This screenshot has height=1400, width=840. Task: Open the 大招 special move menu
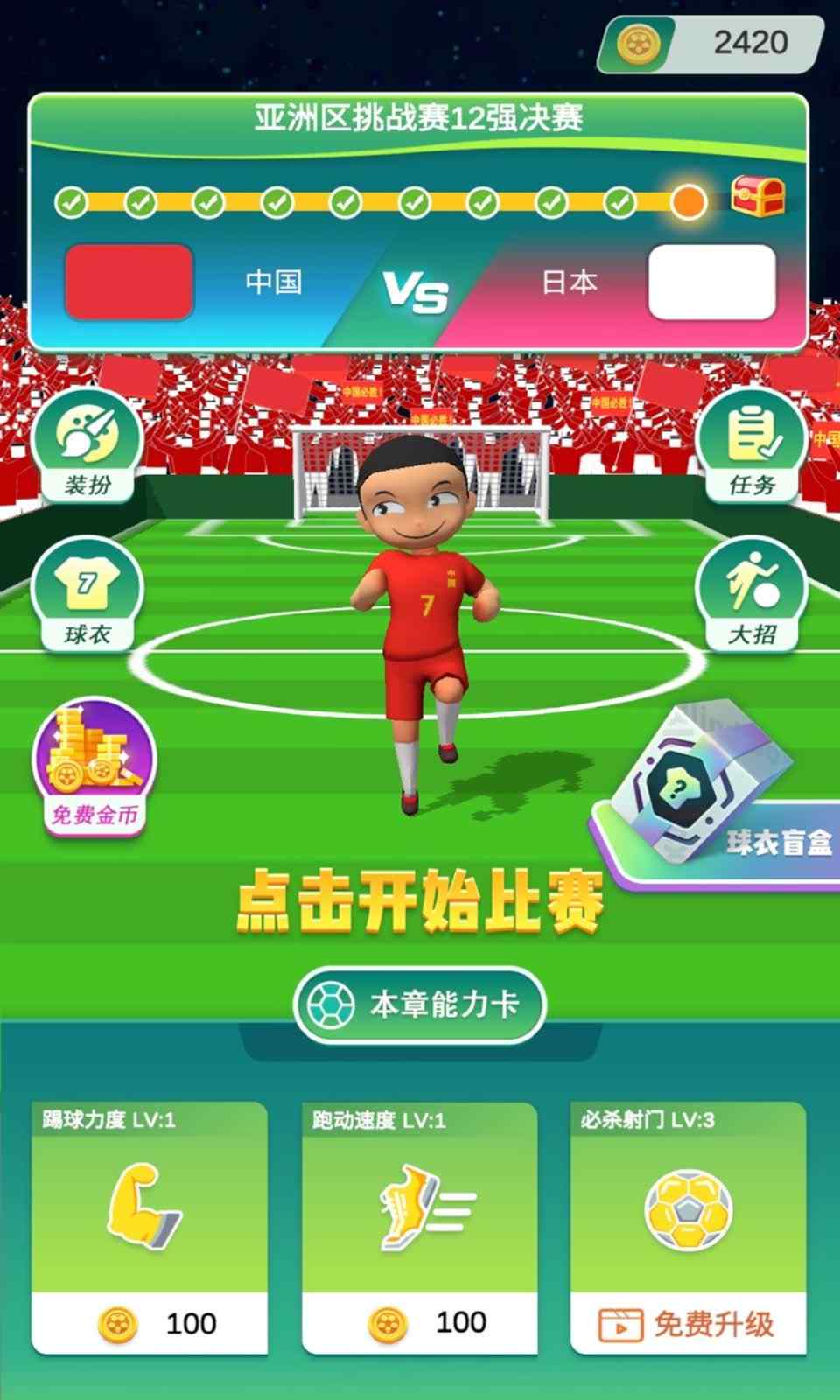coord(752,595)
